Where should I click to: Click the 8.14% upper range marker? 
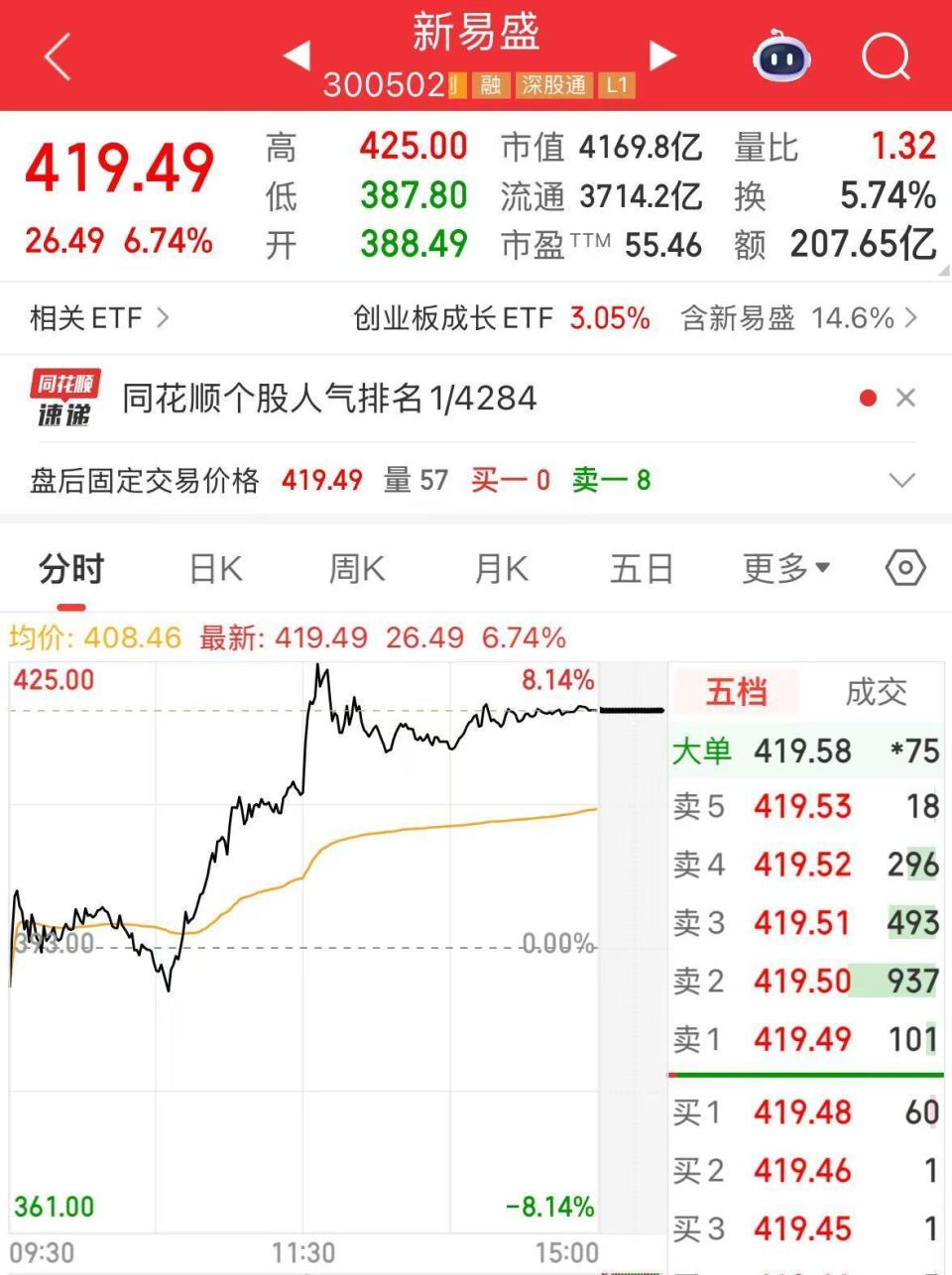[558, 681]
